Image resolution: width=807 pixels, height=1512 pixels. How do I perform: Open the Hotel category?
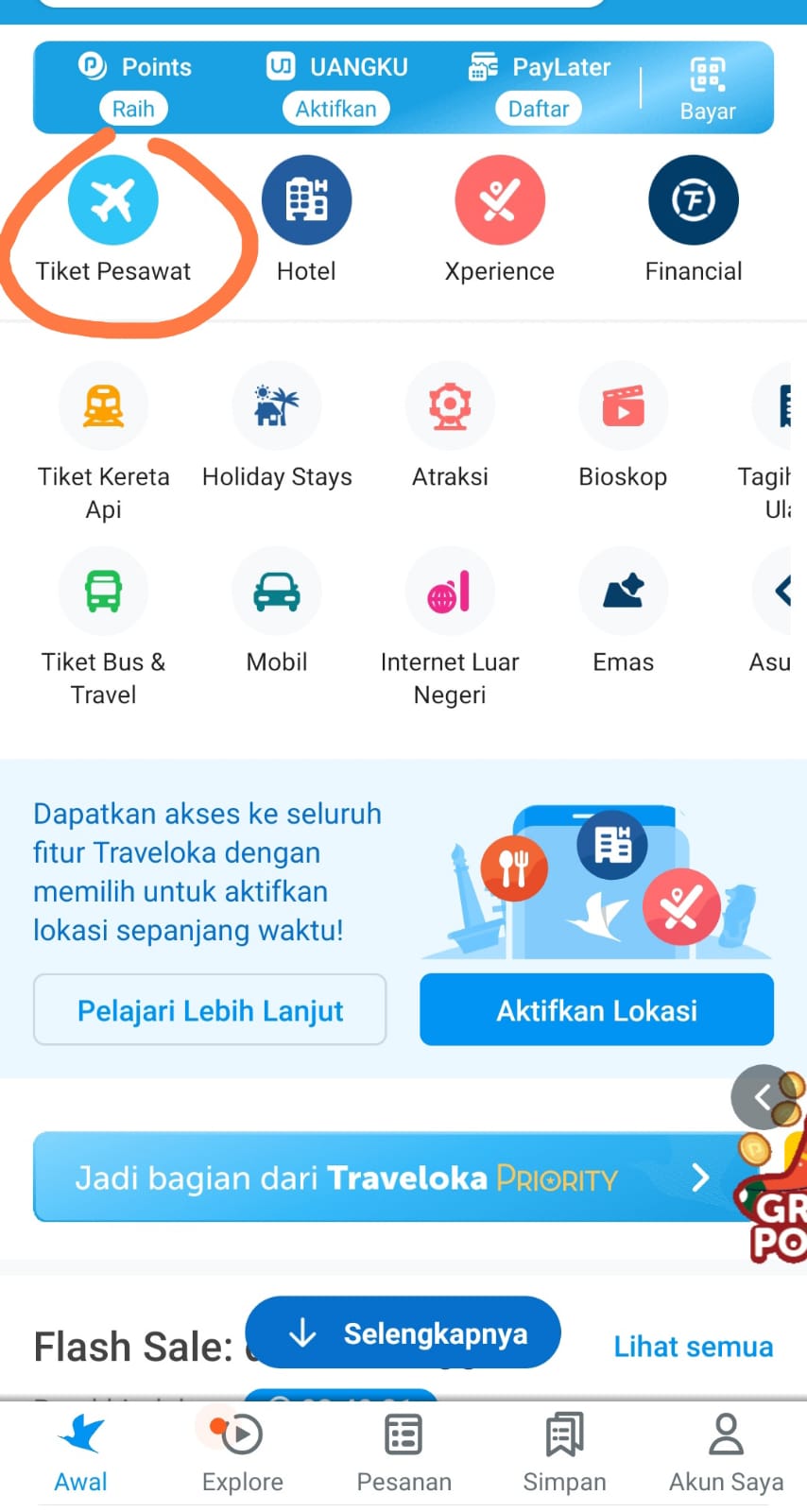pyautogui.click(x=306, y=201)
